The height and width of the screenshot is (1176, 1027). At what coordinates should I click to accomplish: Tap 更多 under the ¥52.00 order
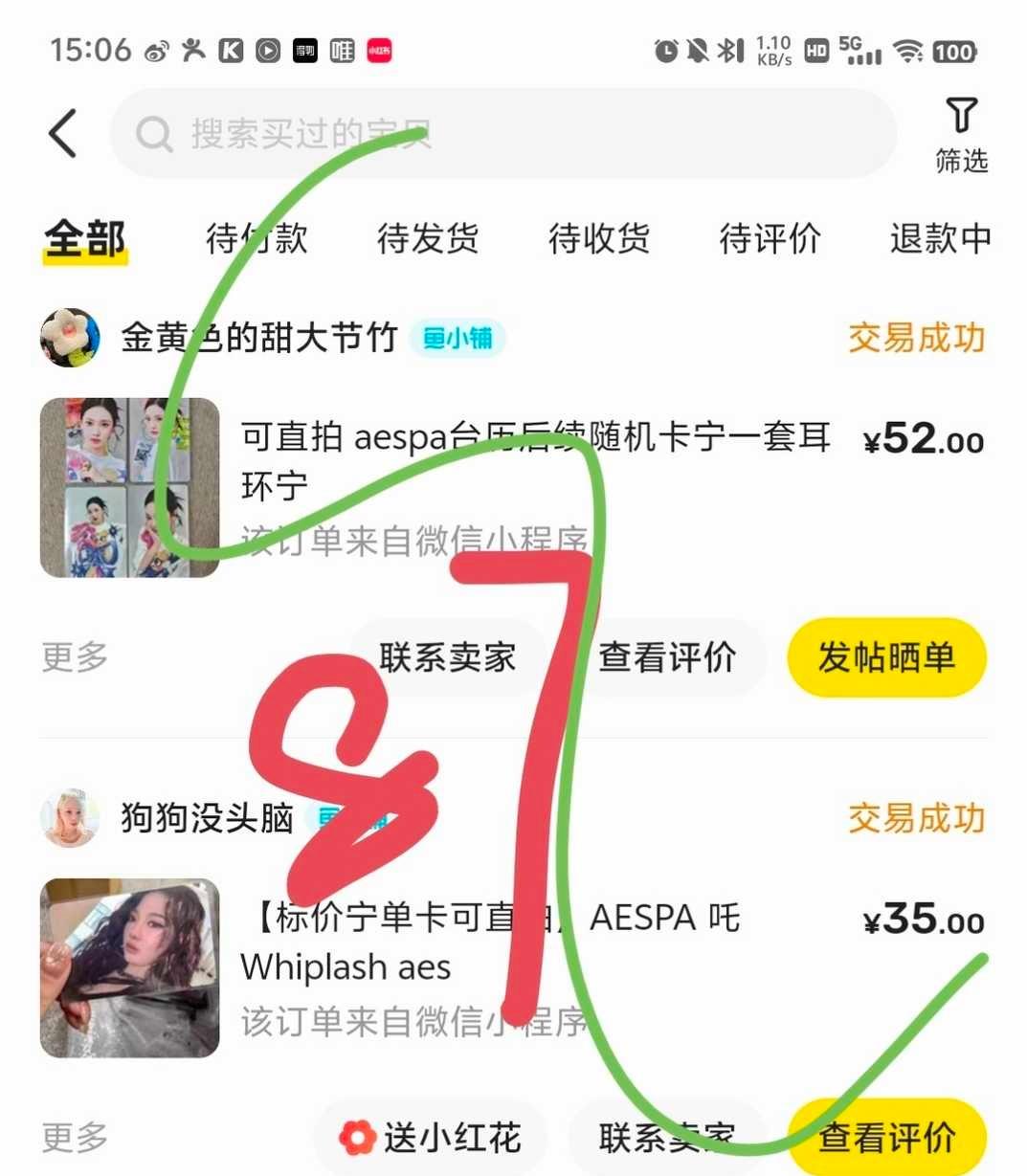(x=75, y=657)
